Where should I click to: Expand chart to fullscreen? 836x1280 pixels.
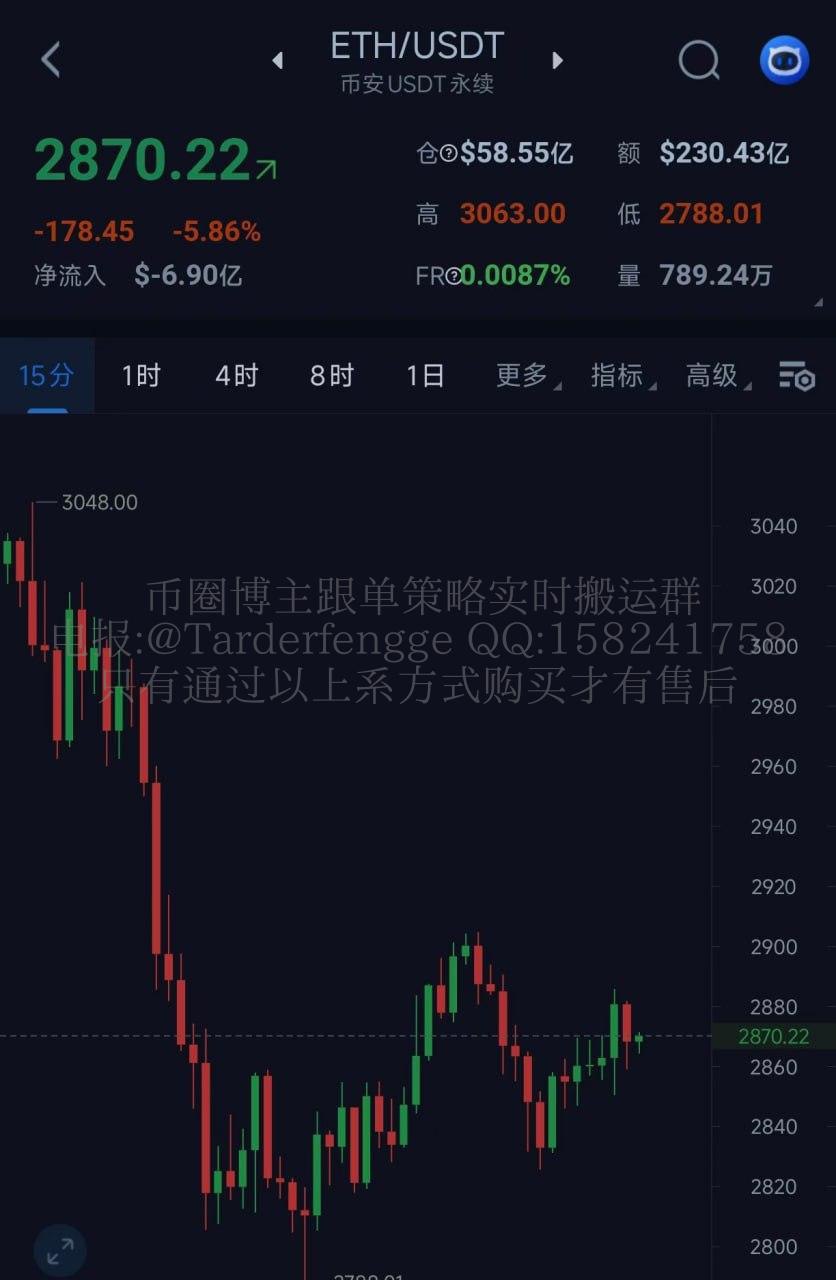(x=60, y=1249)
